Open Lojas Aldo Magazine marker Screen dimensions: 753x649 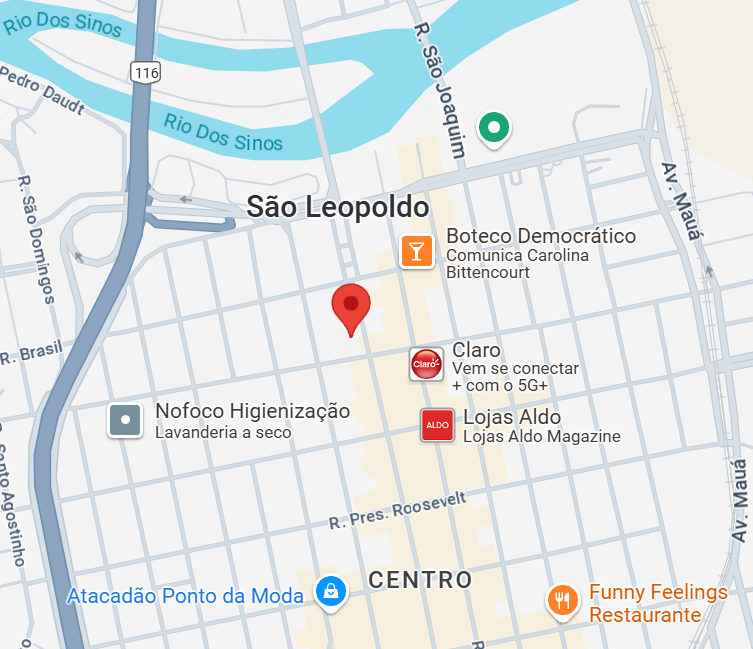(437, 425)
